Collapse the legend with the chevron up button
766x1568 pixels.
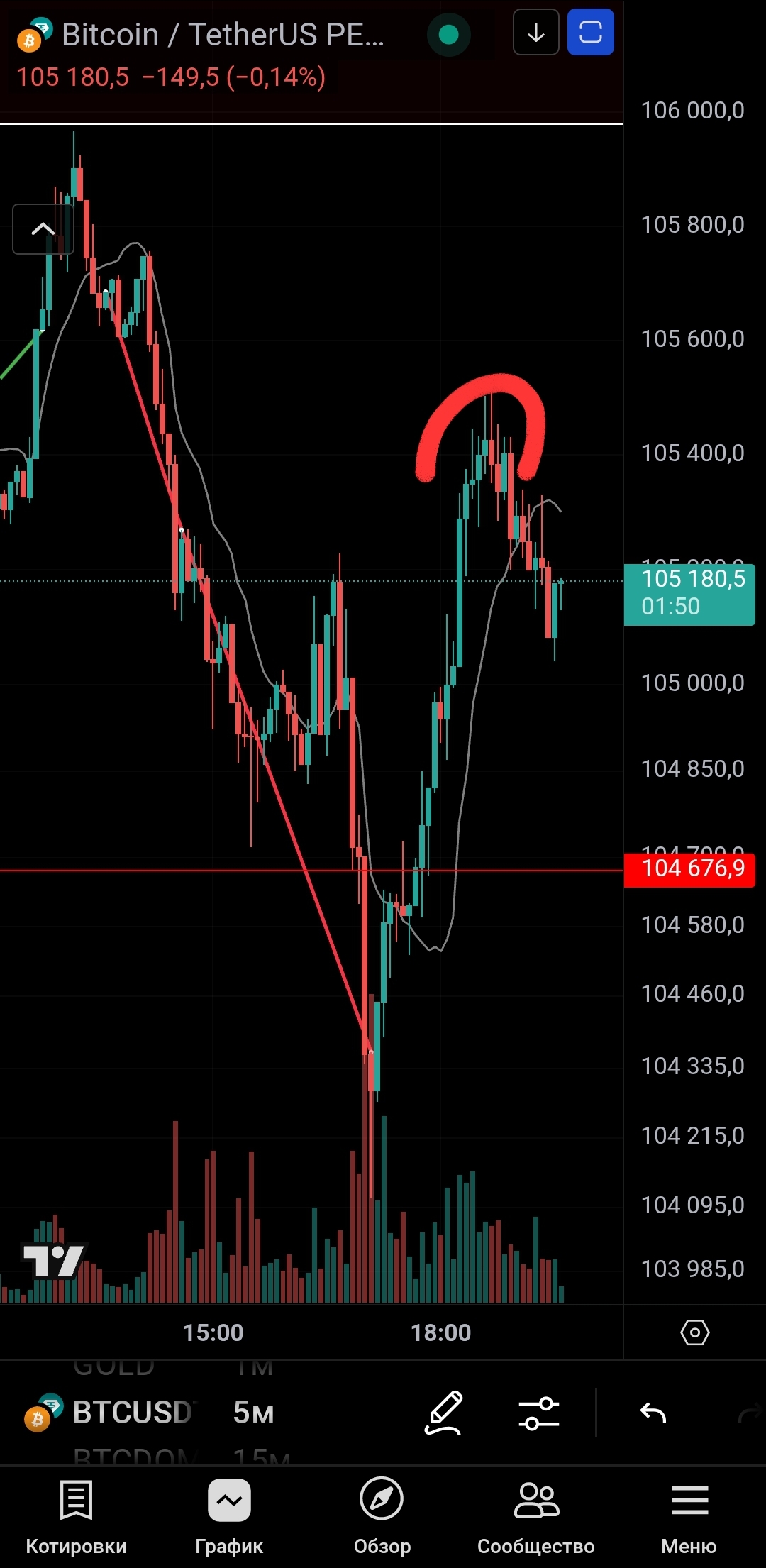pos(43,229)
